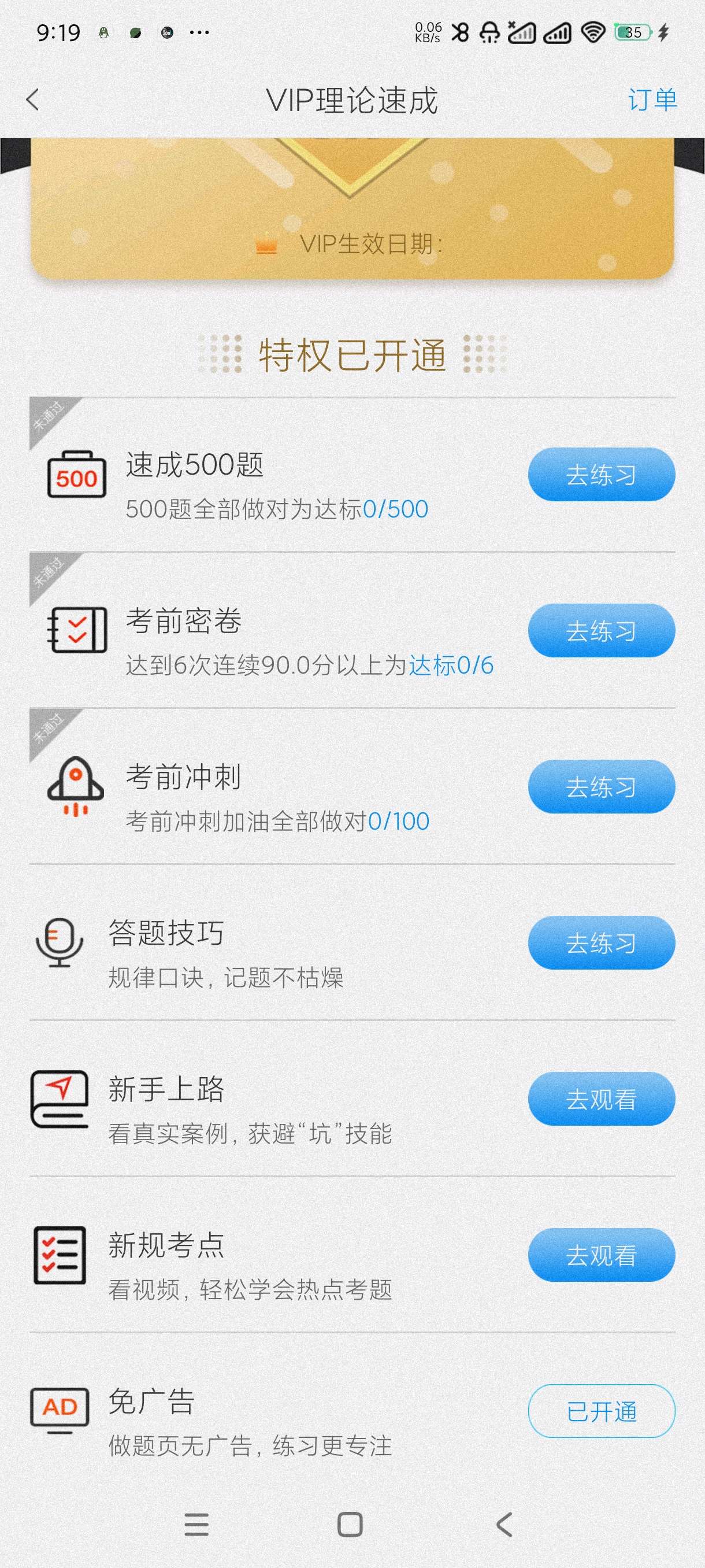Practice 答题技巧 tips

click(x=601, y=943)
